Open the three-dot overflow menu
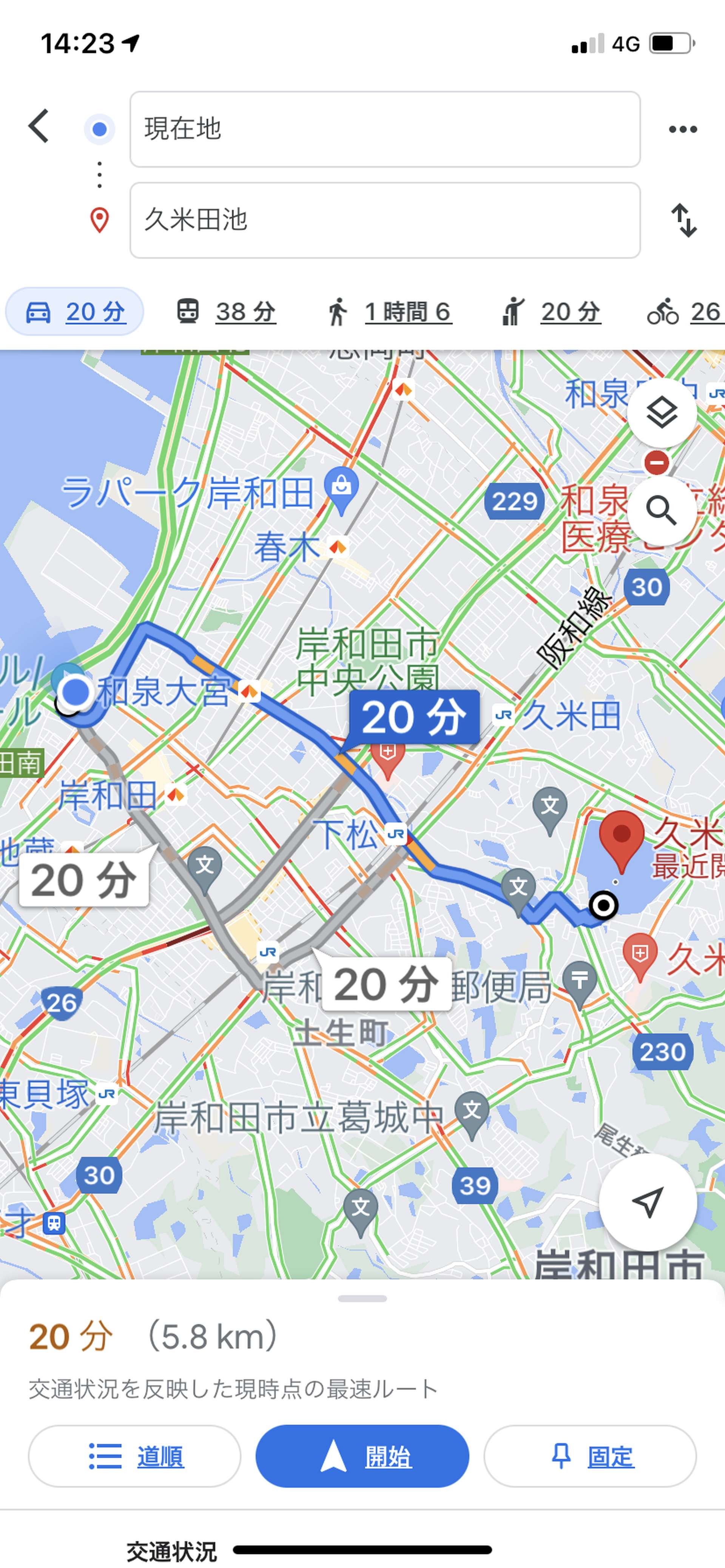The height and width of the screenshot is (1568, 725). 682,129
